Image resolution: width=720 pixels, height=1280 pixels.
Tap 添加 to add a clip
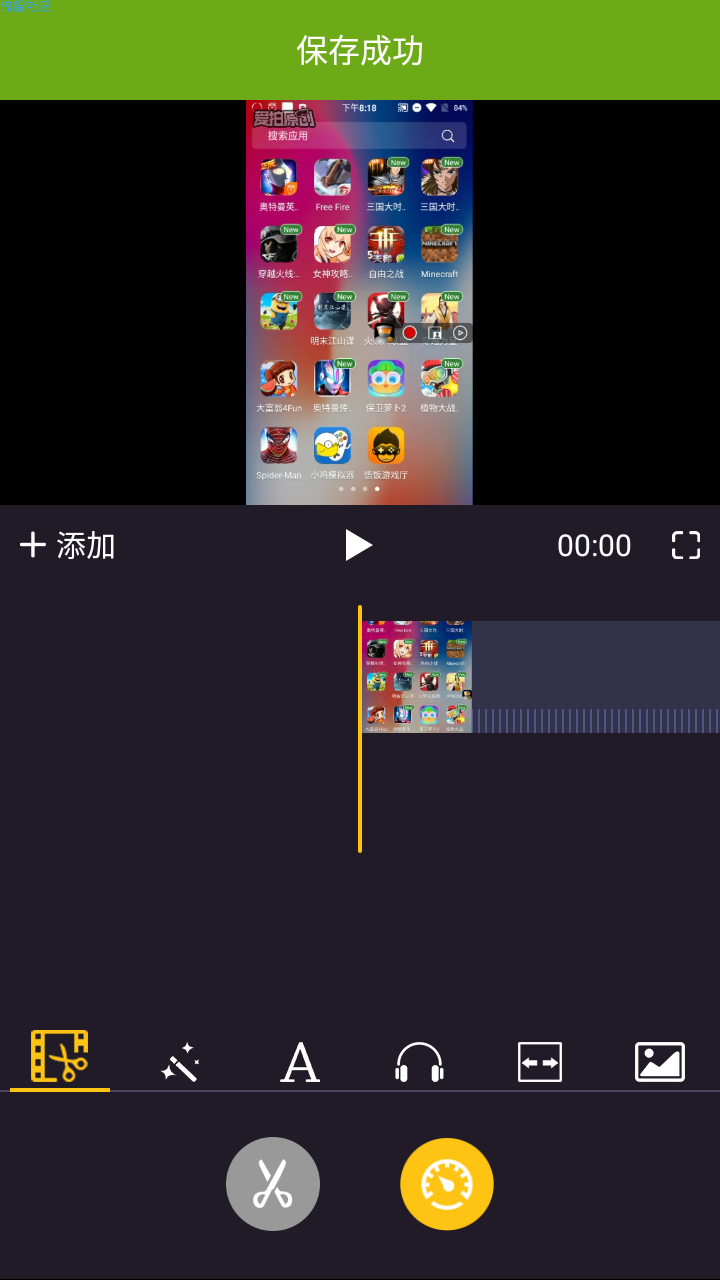[67, 545]
